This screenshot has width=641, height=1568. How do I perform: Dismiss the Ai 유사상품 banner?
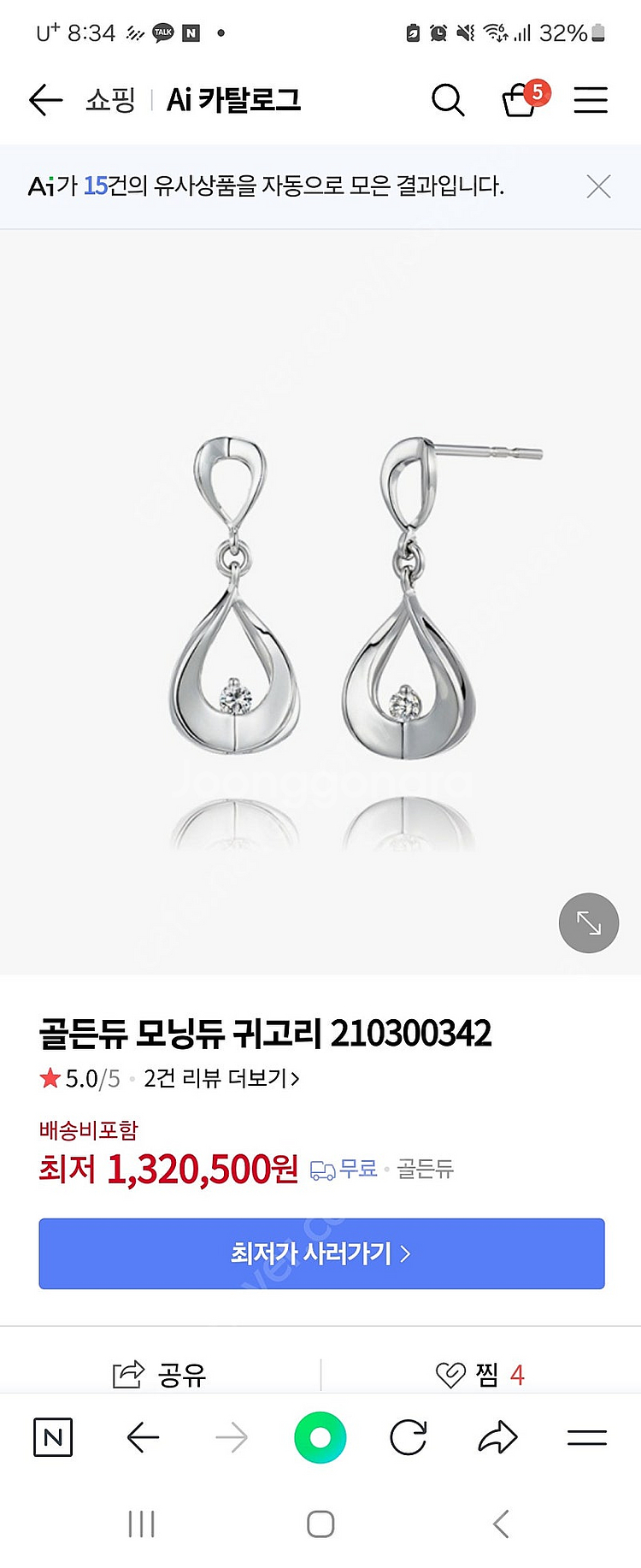click(598, 186)
